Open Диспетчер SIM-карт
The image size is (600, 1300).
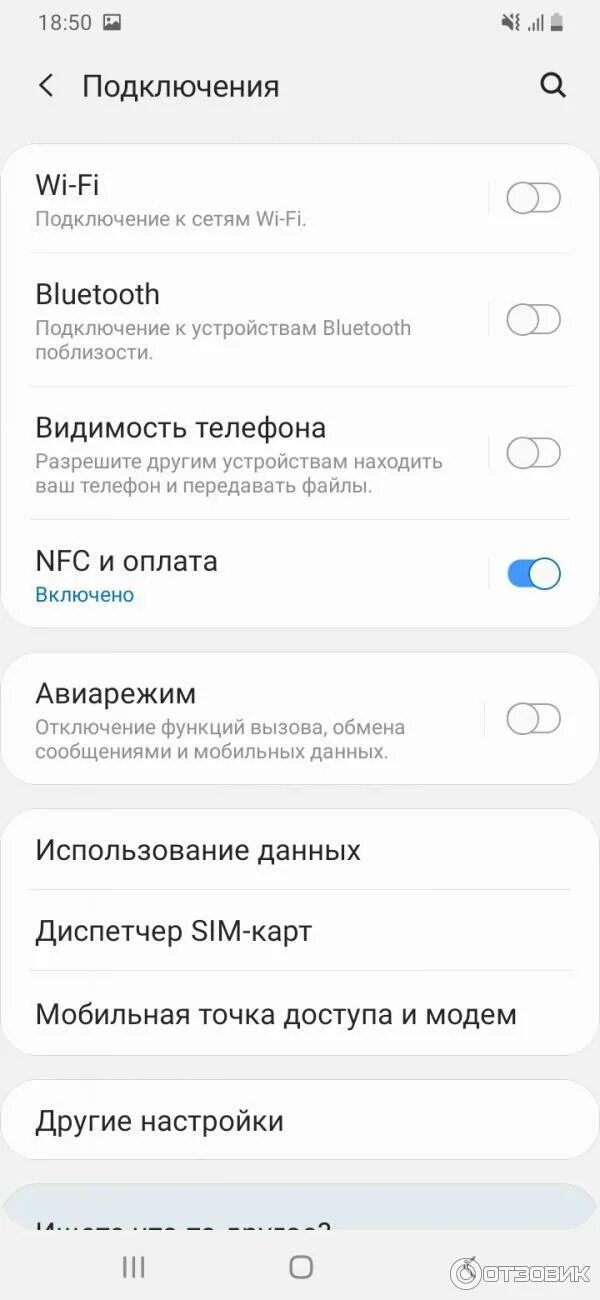174,932
